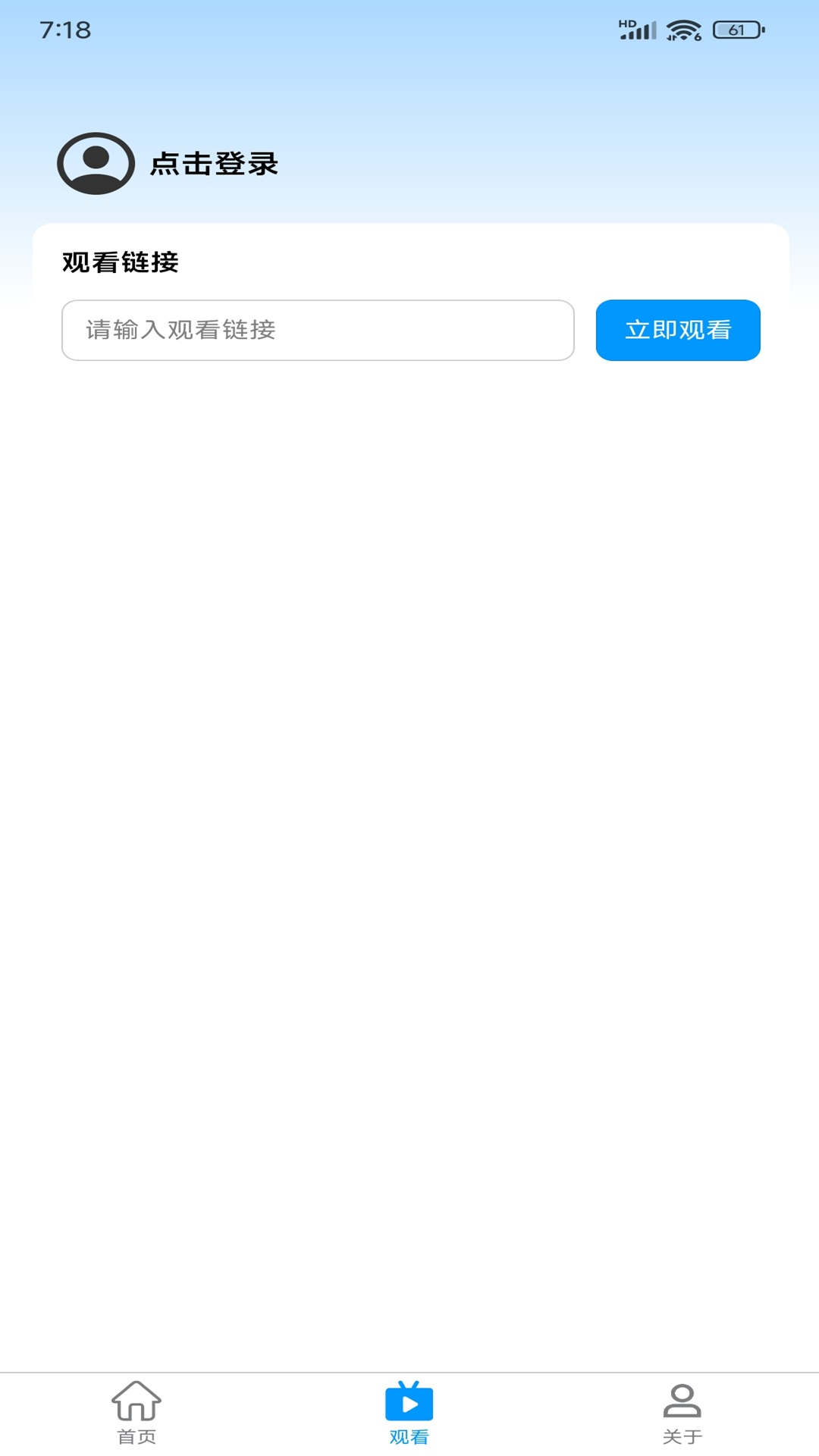This screenshot has width=819, height=1456.
Task: Click the 请输入观看链接 input field
Action: click(x=318, y=329)
